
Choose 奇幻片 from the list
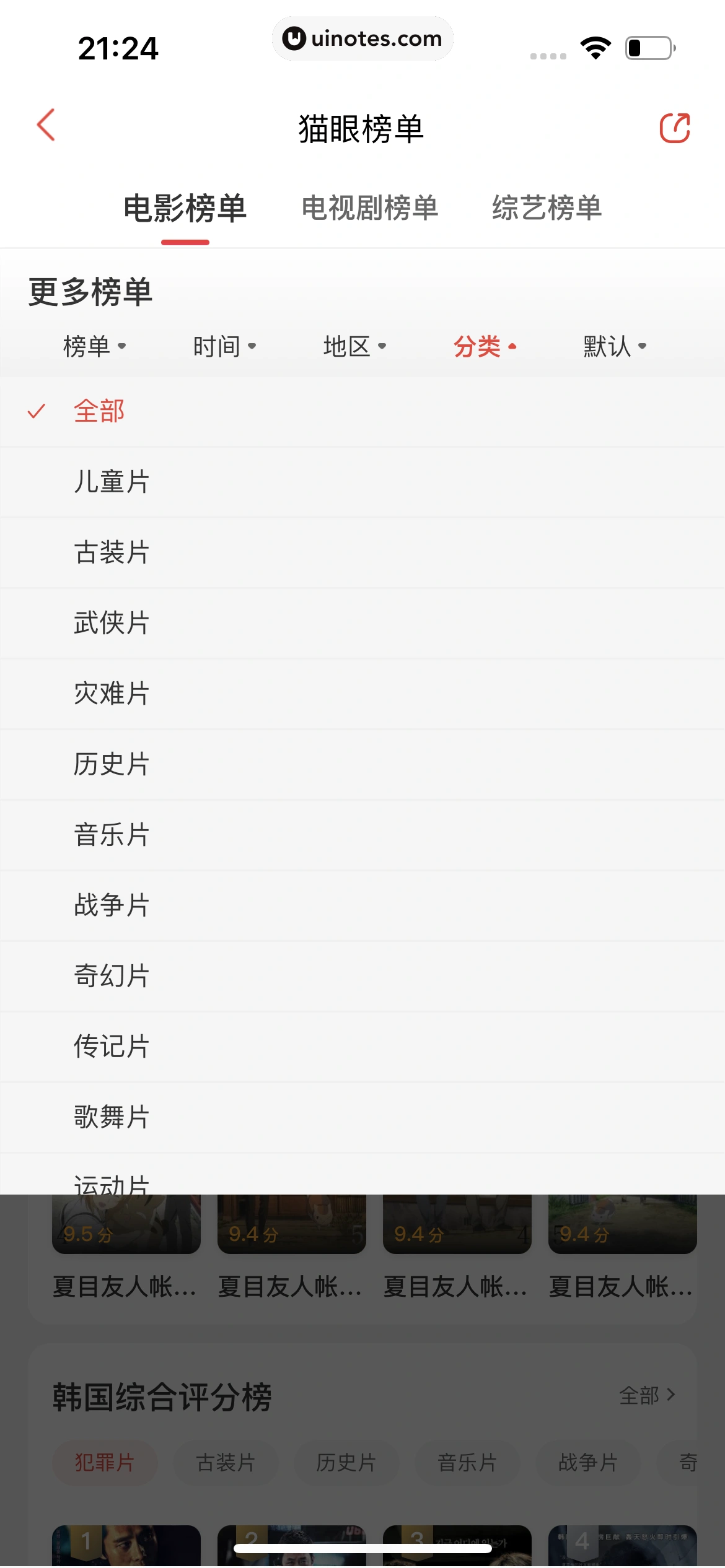[x=112, y=976]
